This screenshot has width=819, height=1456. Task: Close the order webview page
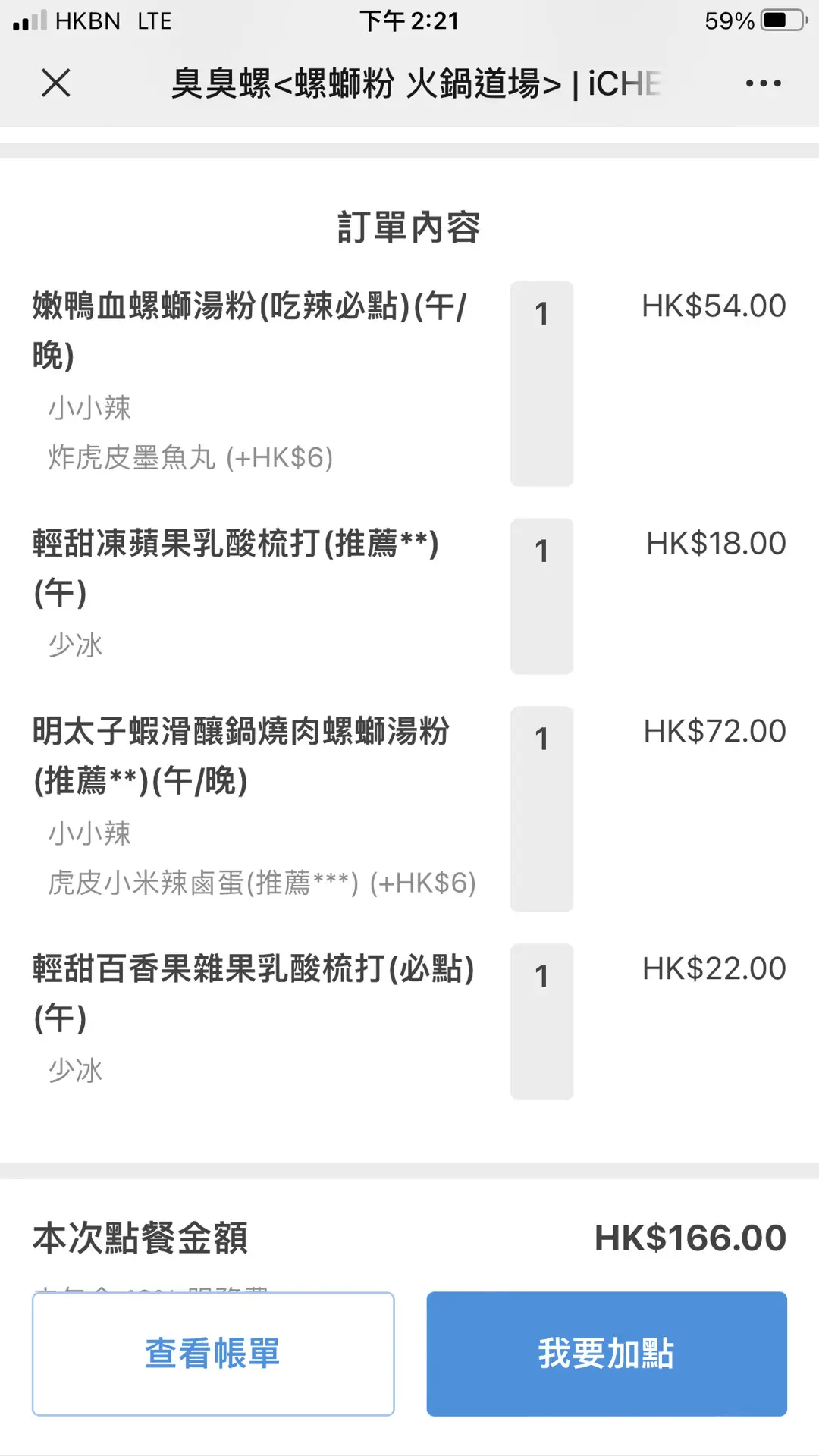[x=56, y=83]
